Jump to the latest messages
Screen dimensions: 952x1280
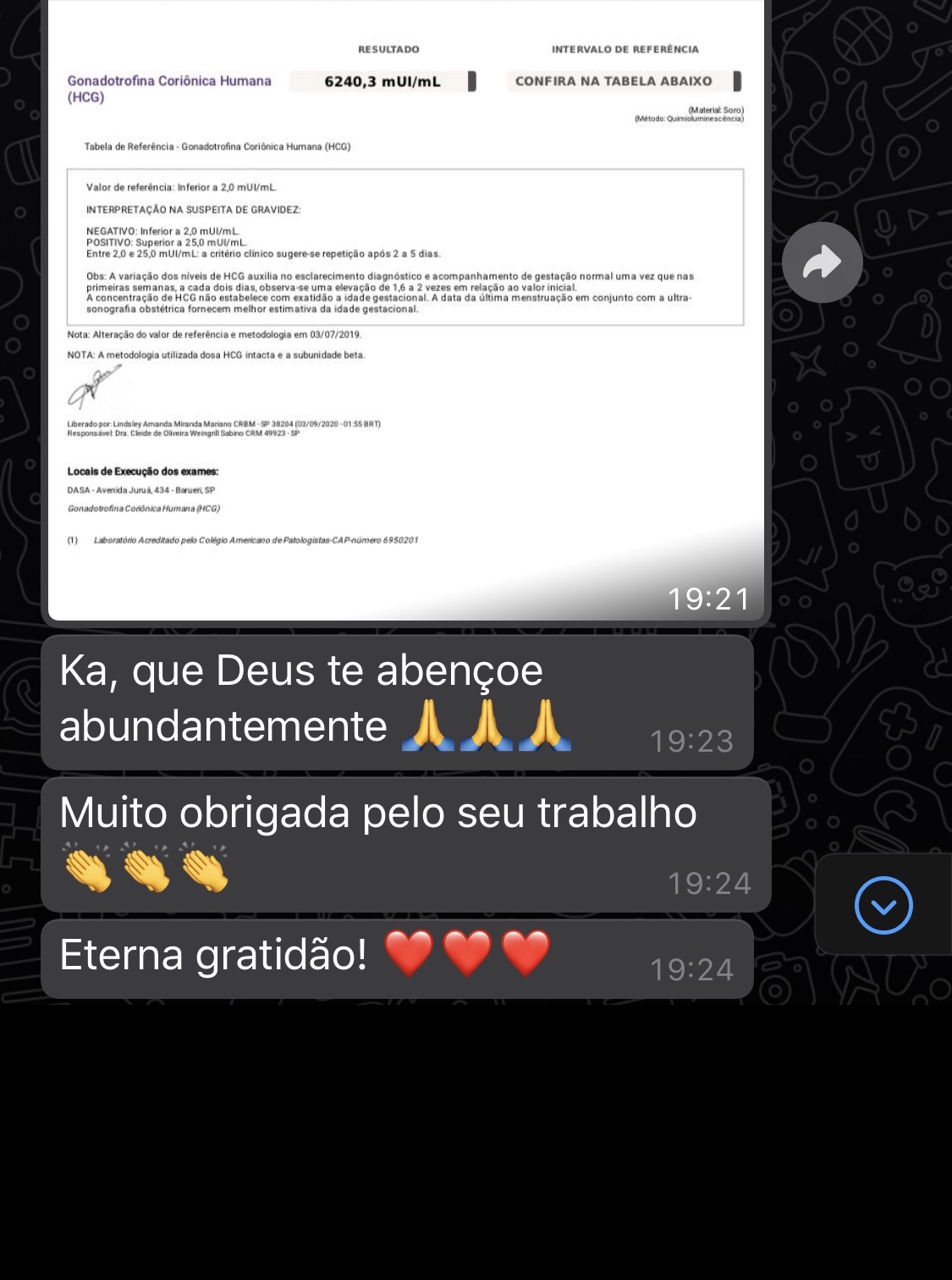(x=883, y=905)
